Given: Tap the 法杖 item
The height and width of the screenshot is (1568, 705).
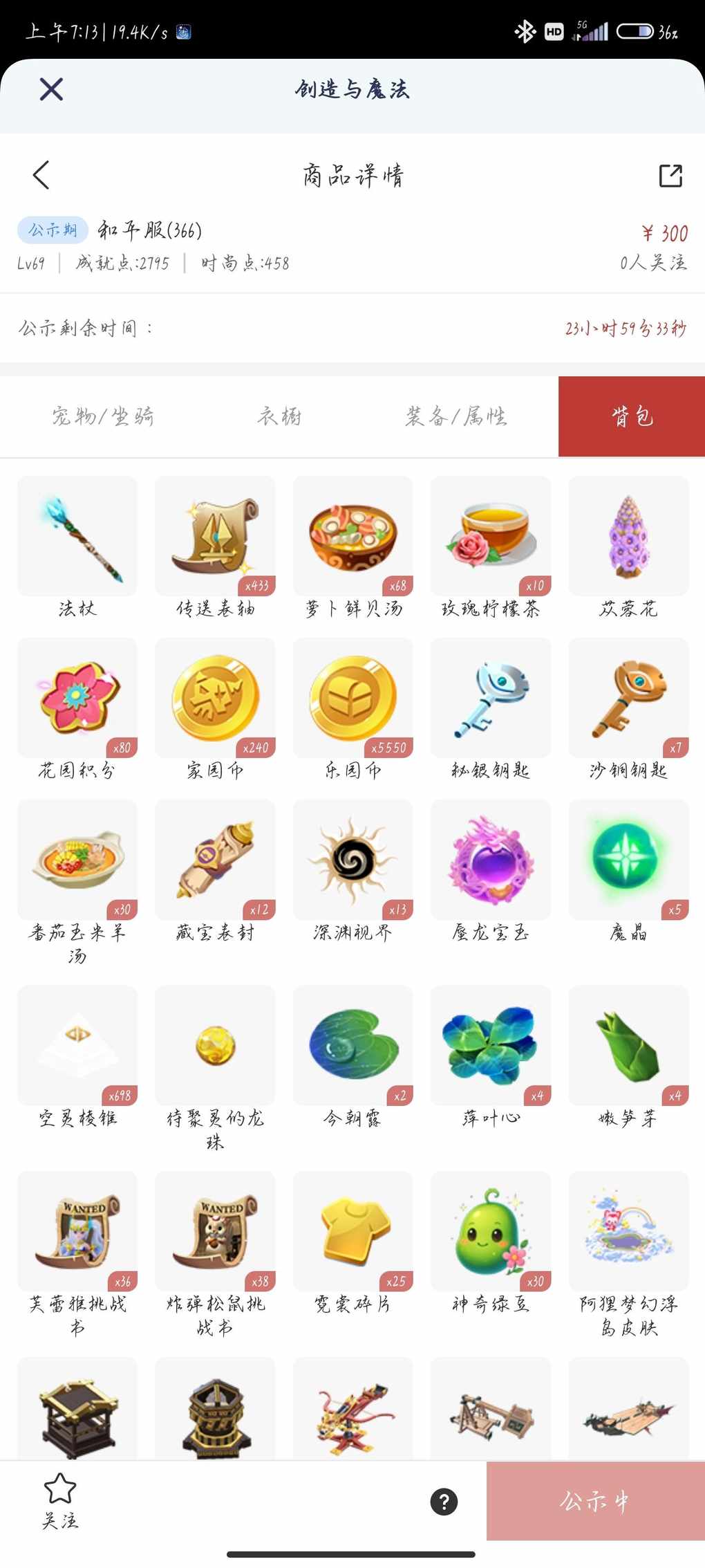Looking at the screenshot, I should 77,537.
